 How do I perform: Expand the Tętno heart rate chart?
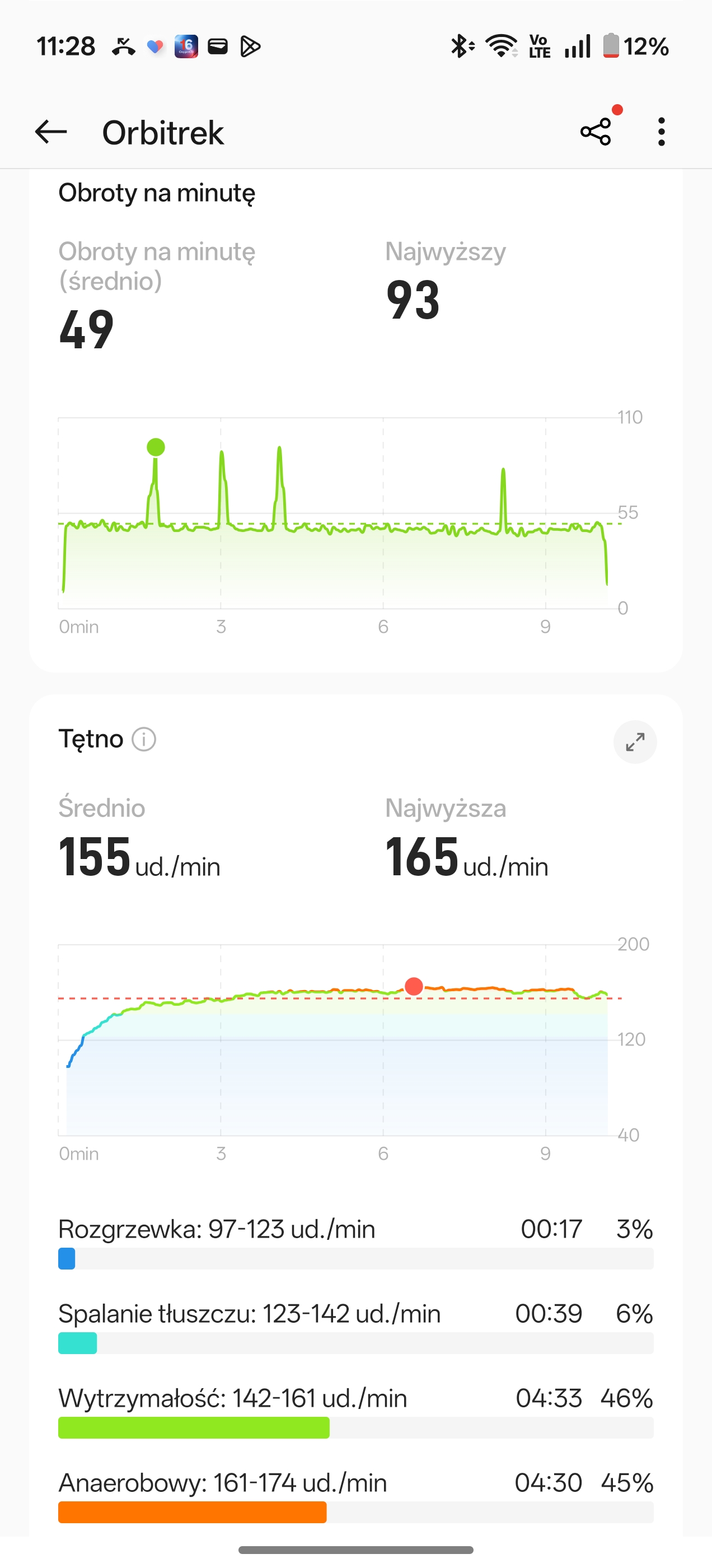pyautogui.click(x=635, y=742)
